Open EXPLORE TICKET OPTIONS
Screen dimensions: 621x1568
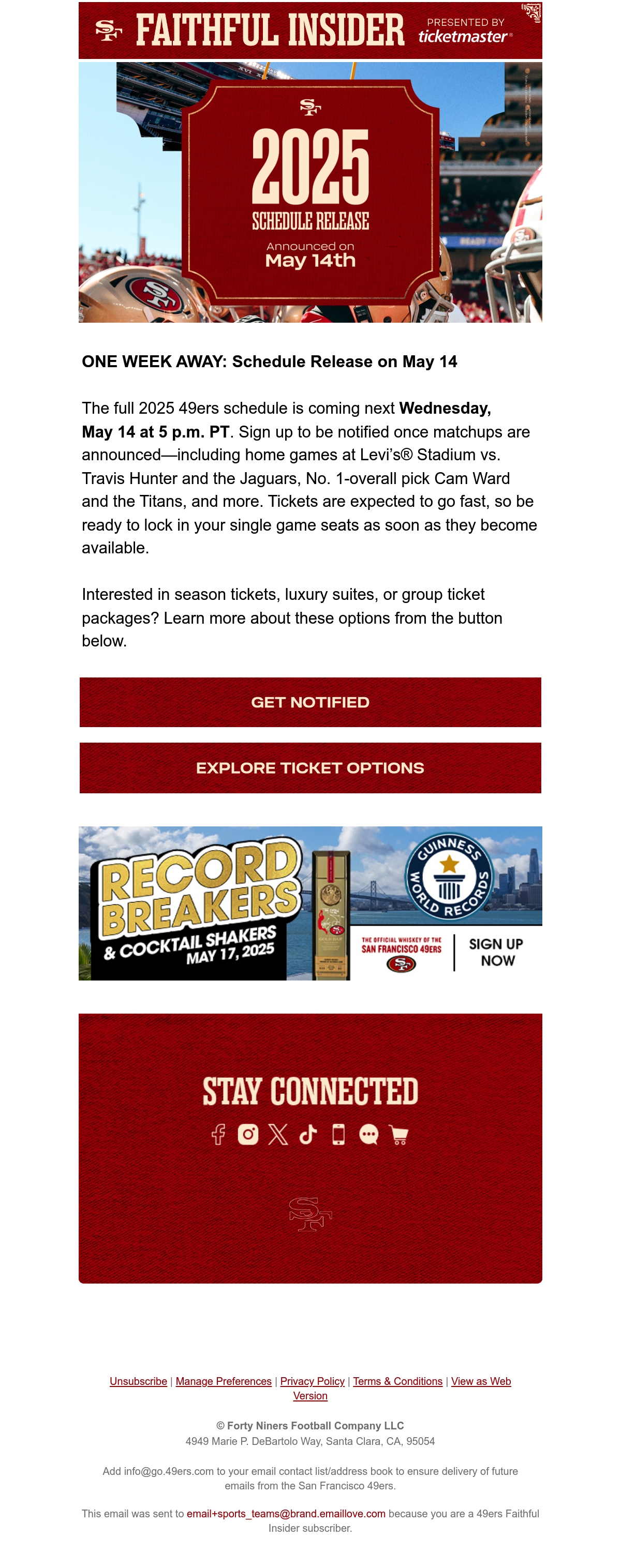point(310,767)
